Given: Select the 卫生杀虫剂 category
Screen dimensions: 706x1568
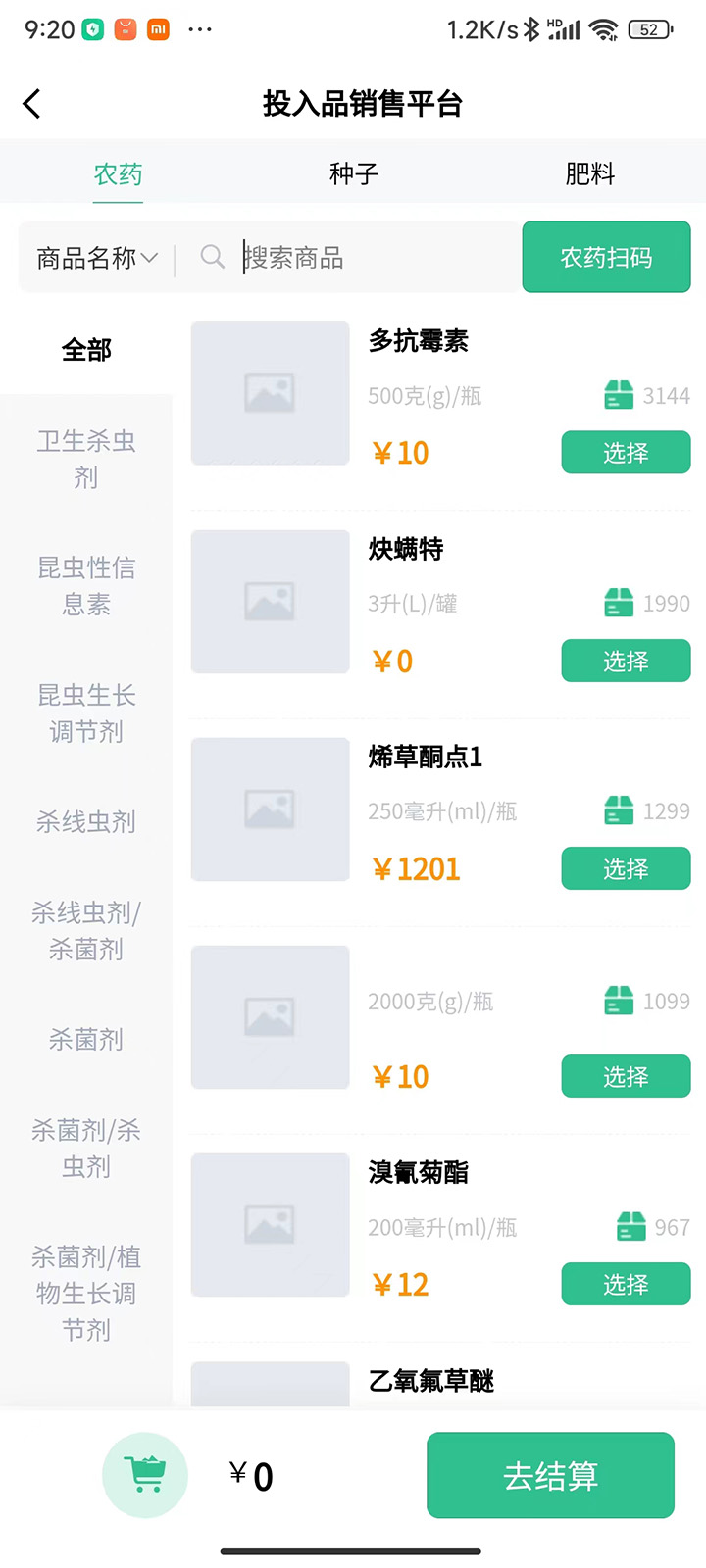Looking at the screenshot, I should point(85,459).
